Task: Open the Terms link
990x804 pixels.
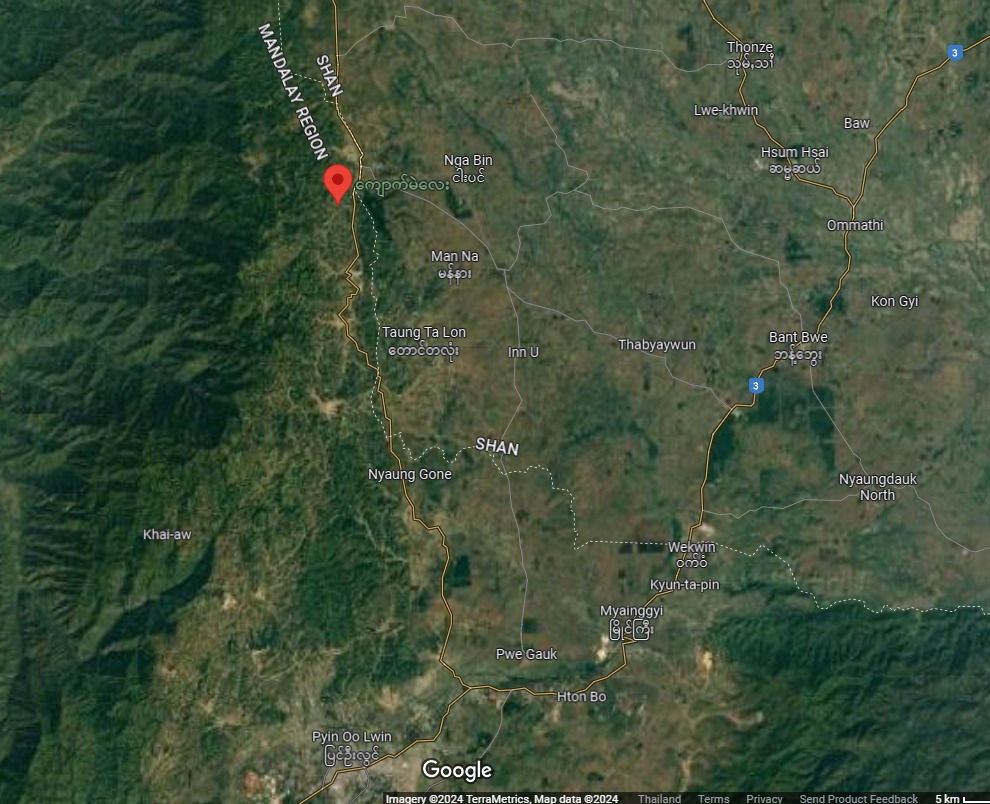Action: (713, 798)
